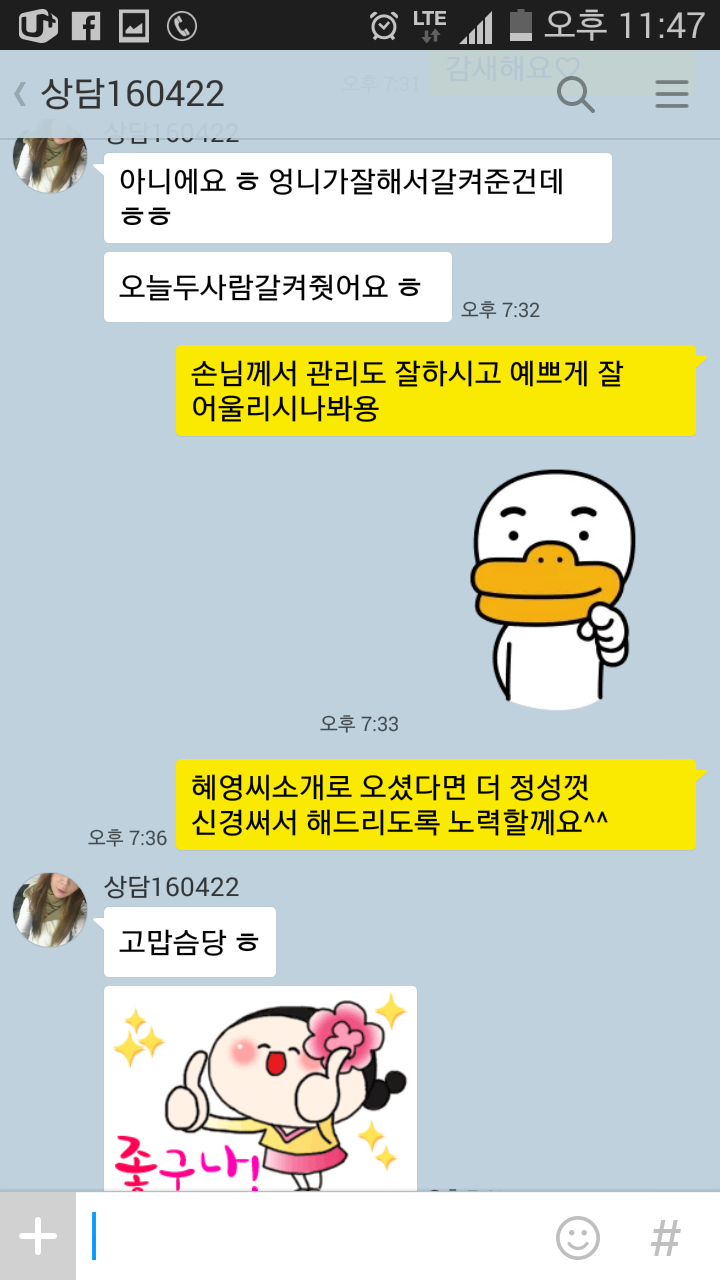720x1280 pixels.
Task: Focus the message input field
Action: coord(310,1237)
